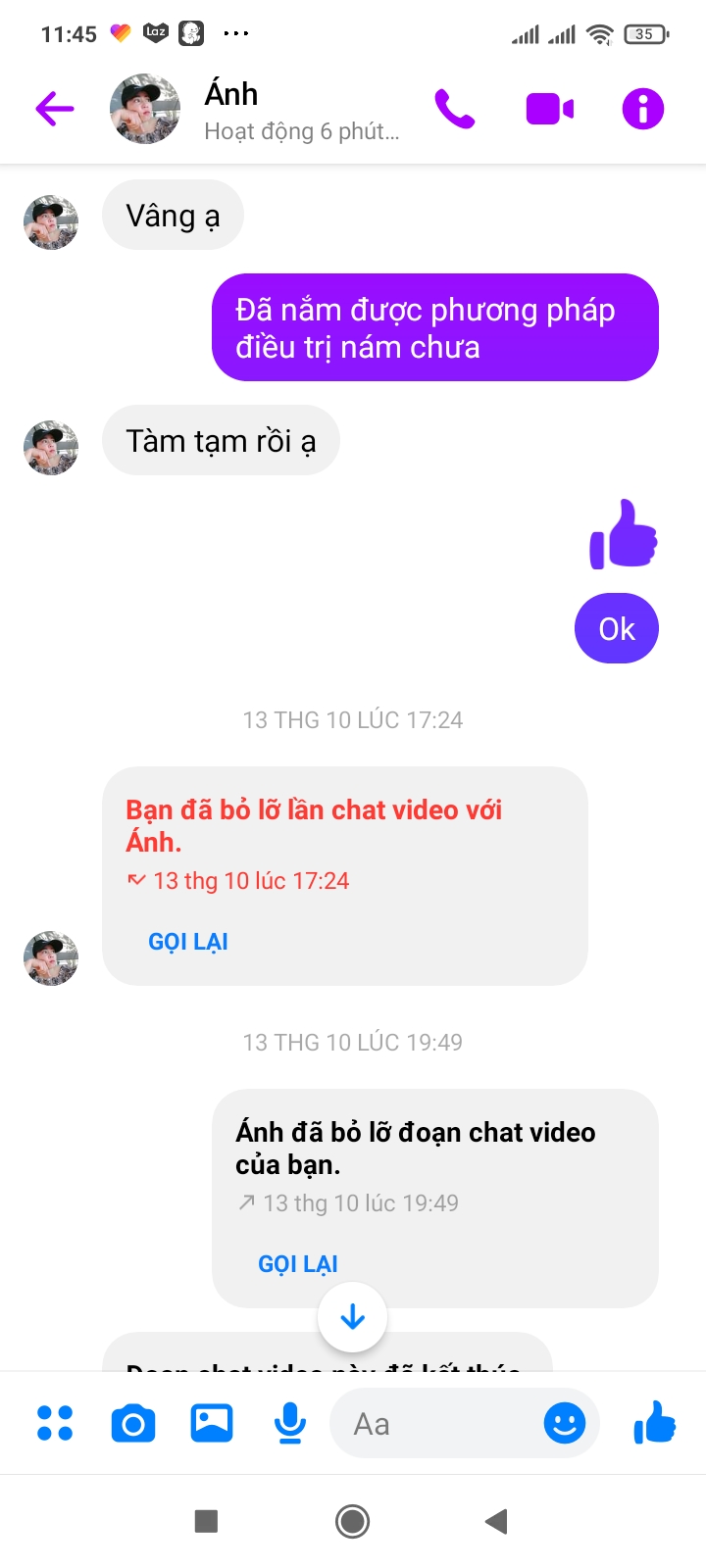Start a voice call with Ánh
706x1568 pixels.
pos(455,109)
